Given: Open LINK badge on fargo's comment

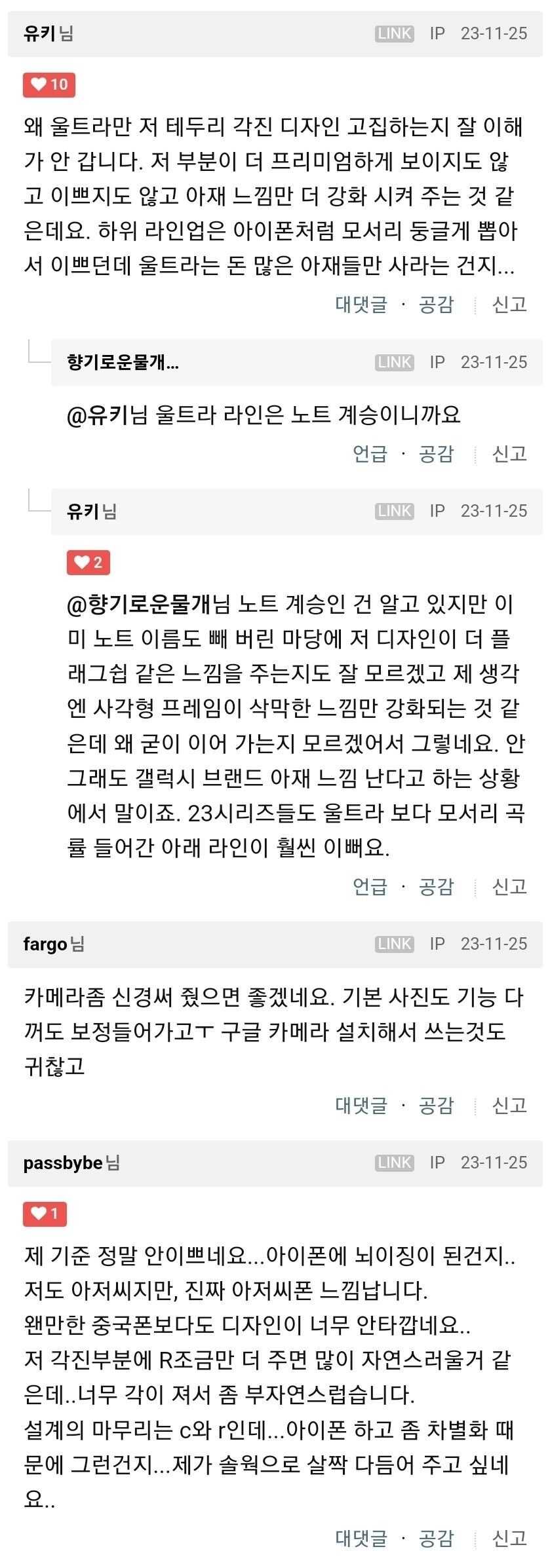Looking at the screenshot, I should pos(395,944).
